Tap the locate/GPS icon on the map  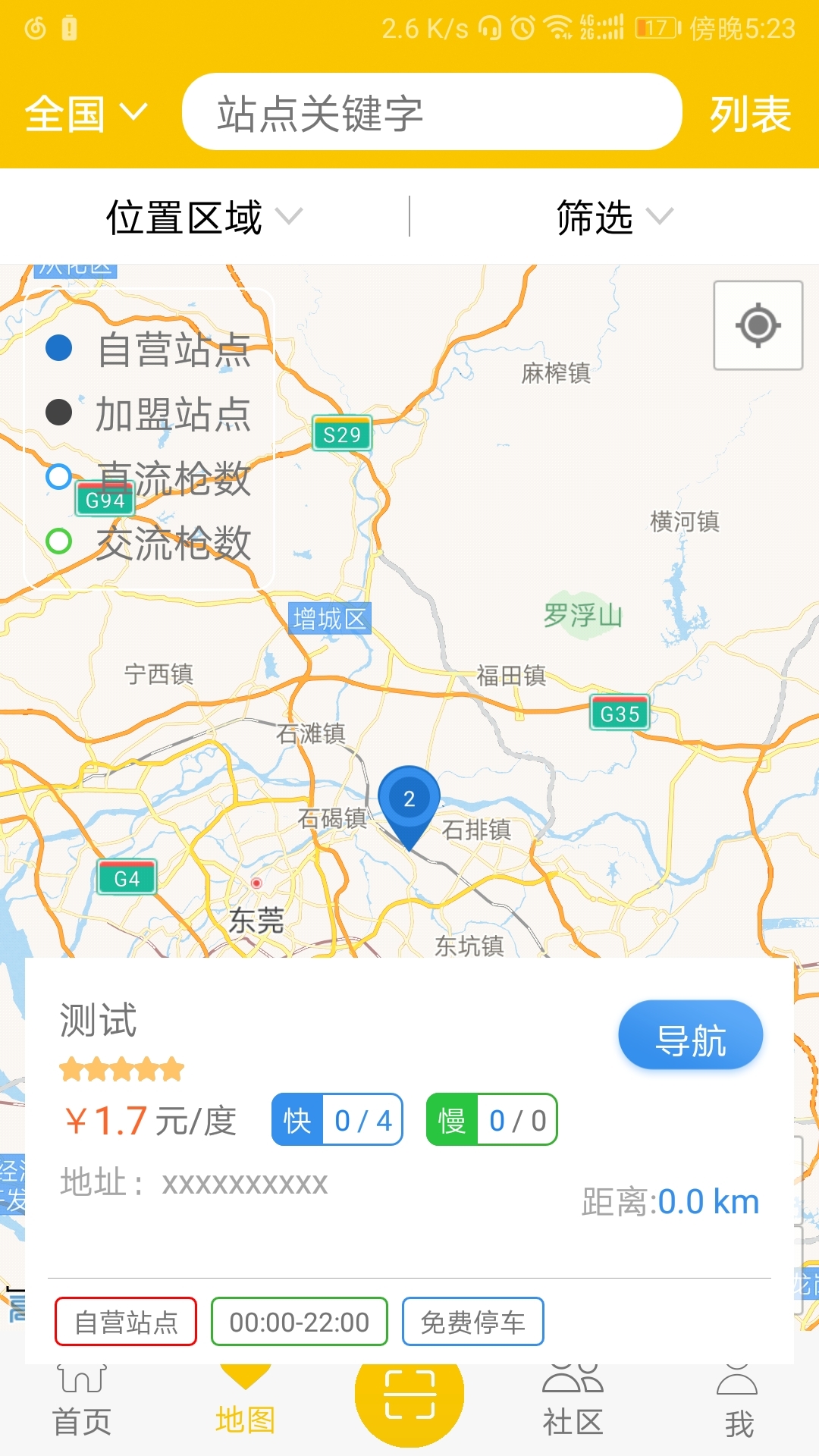757,326
